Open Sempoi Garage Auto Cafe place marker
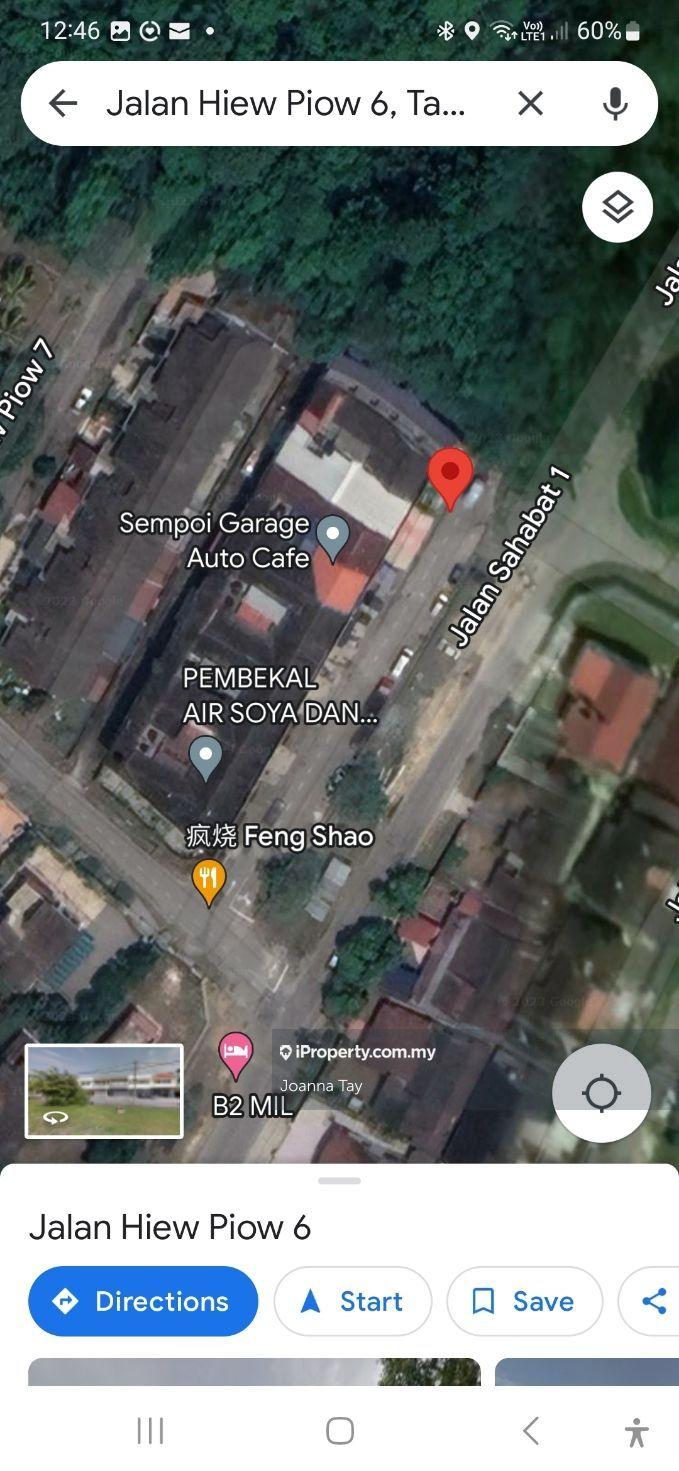This screenshot has height=1471, width=679. pyautogui.click(x=332, y=536)
